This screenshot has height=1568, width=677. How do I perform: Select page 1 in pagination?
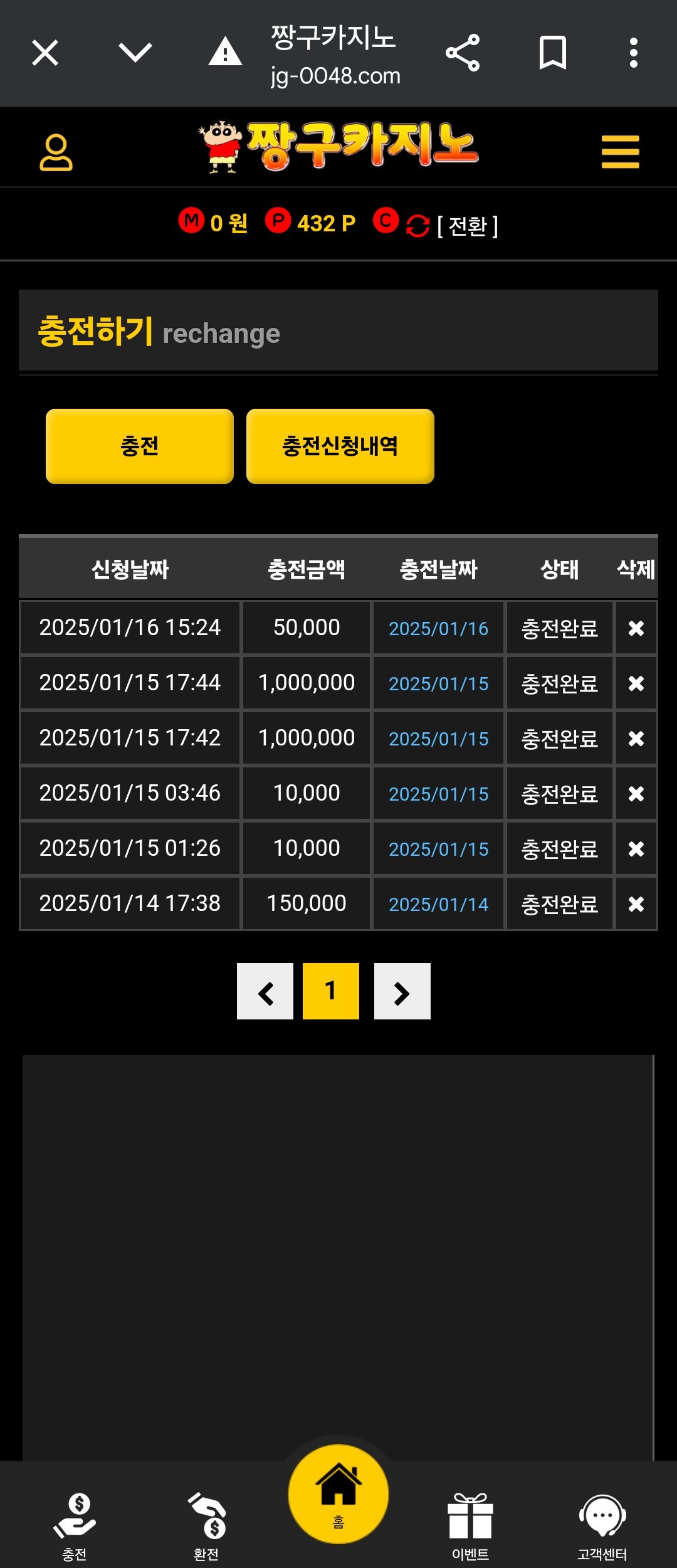point(331,991)
